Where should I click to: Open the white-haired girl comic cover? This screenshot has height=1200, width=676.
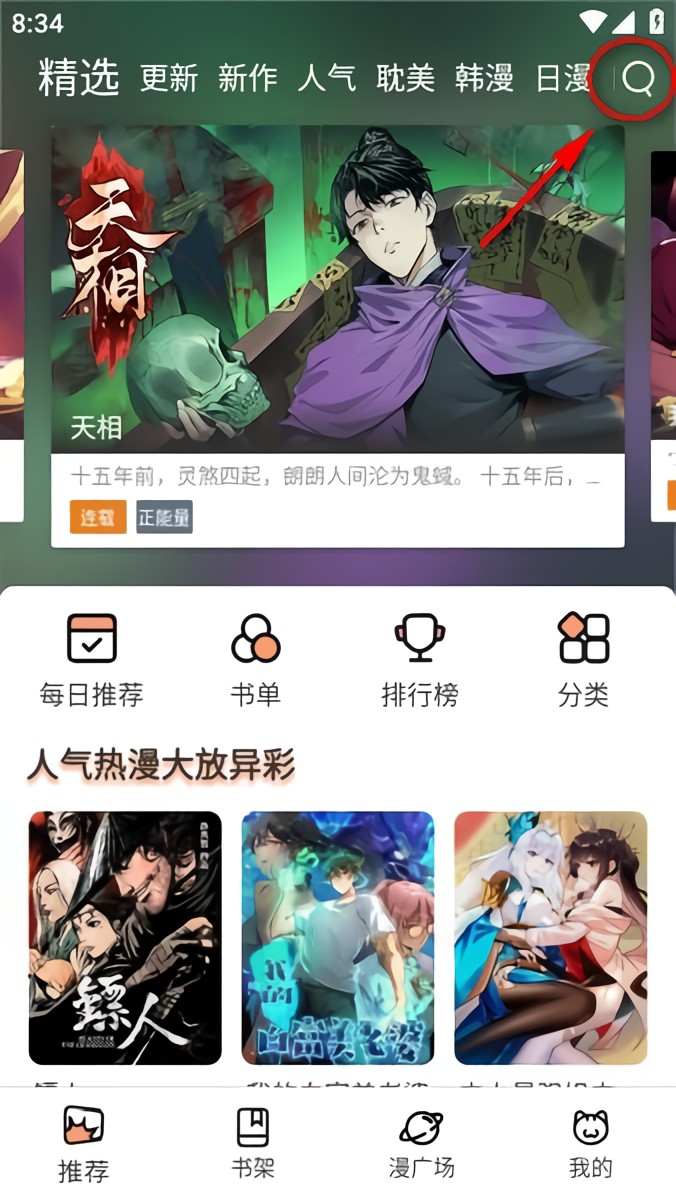(551, 937)
